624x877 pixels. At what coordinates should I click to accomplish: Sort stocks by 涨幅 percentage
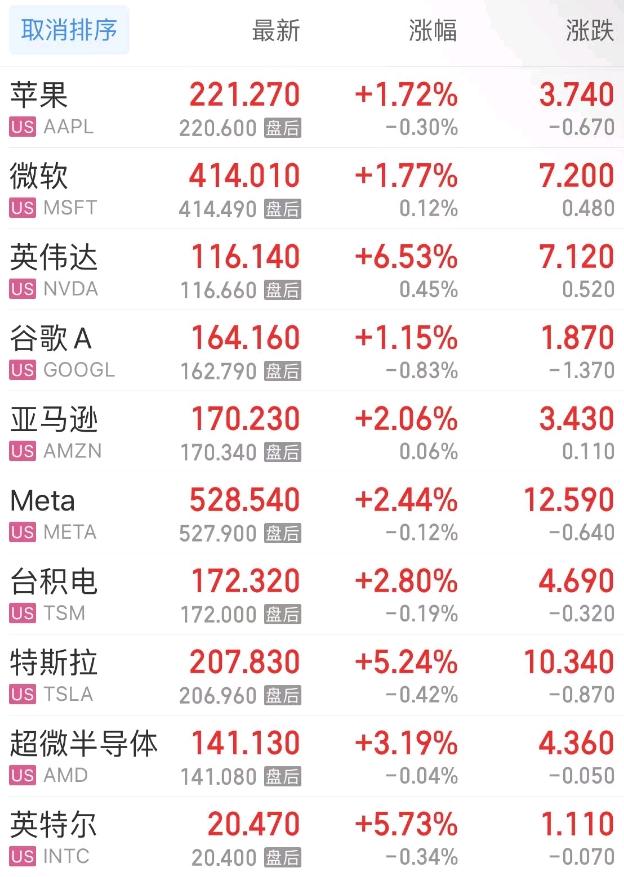[433, 31]
